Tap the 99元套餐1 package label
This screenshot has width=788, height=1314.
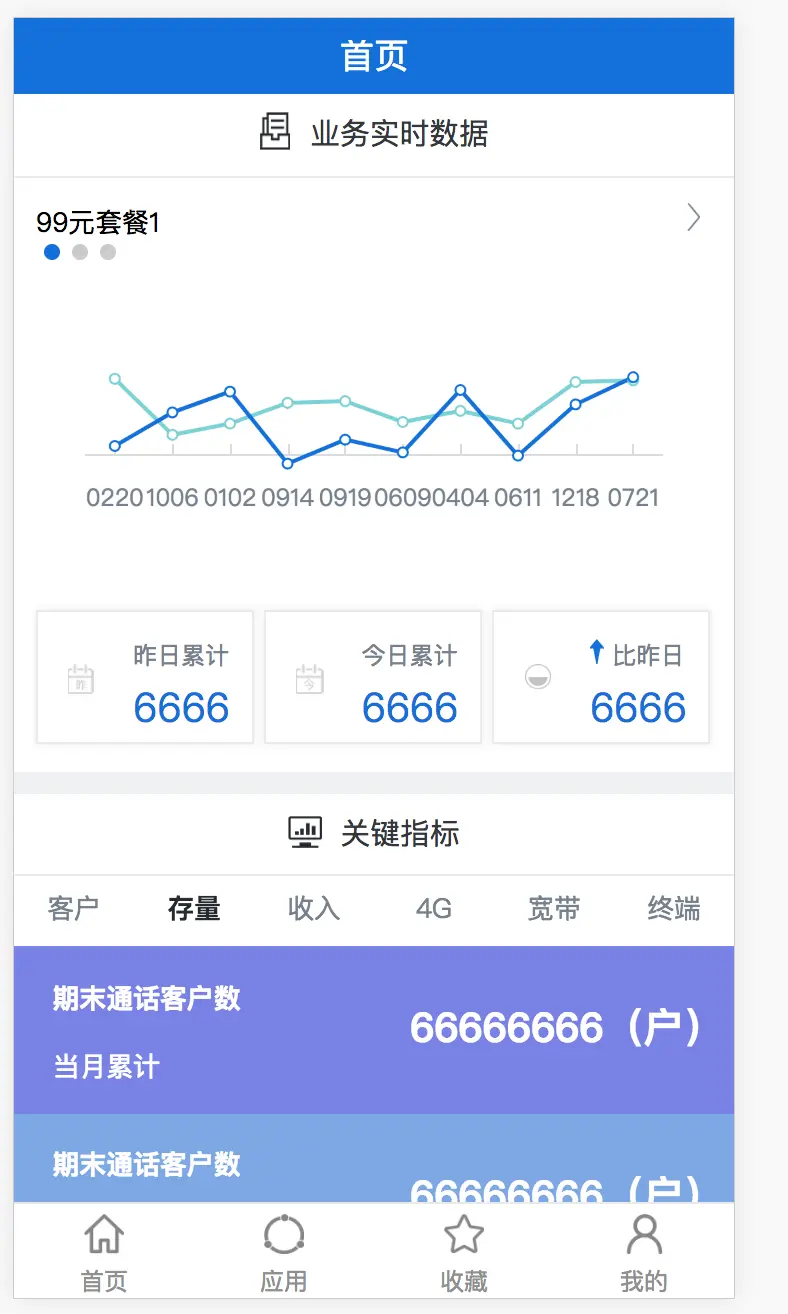(99, 223)
